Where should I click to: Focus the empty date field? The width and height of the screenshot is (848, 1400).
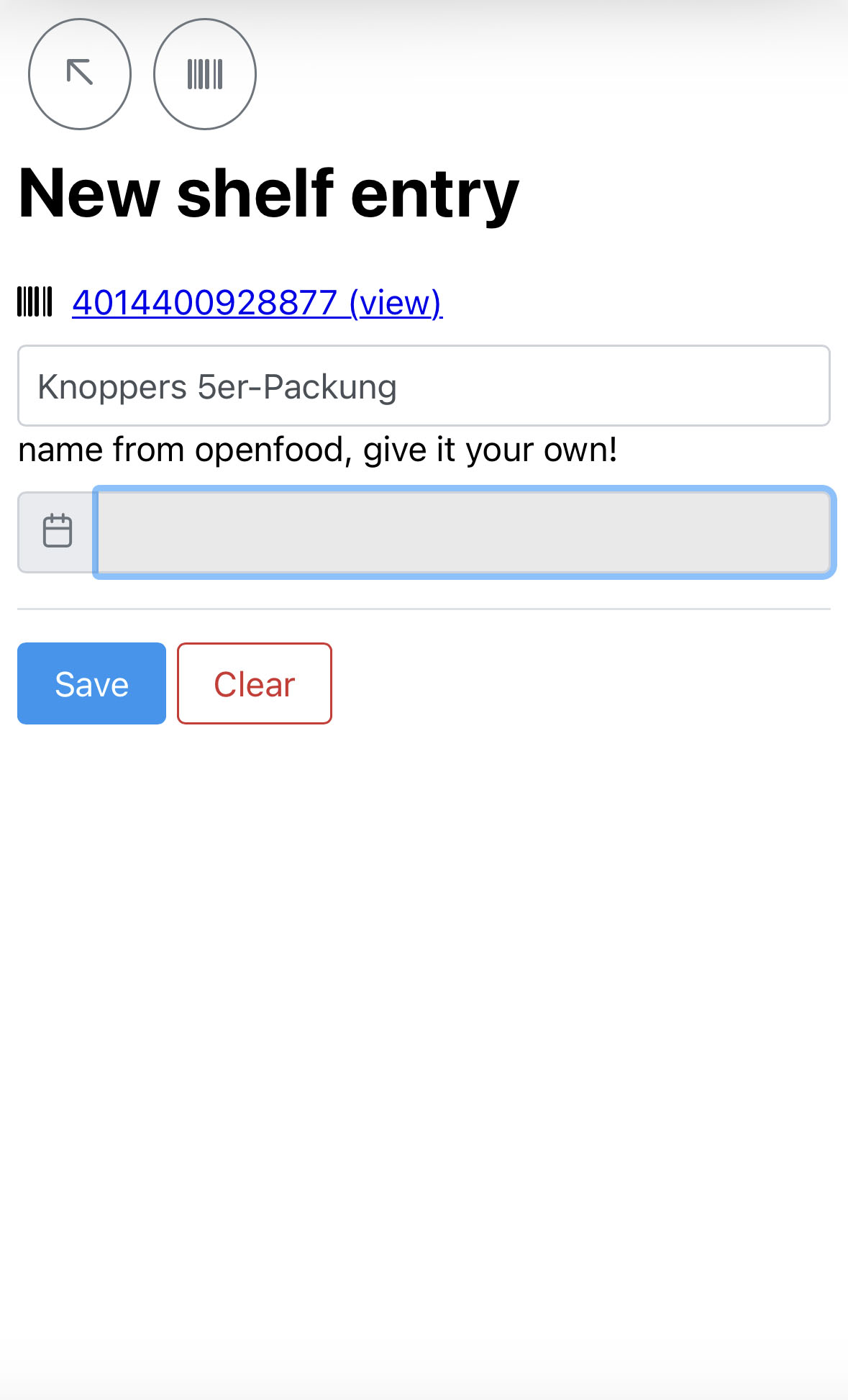click(464, 532)
